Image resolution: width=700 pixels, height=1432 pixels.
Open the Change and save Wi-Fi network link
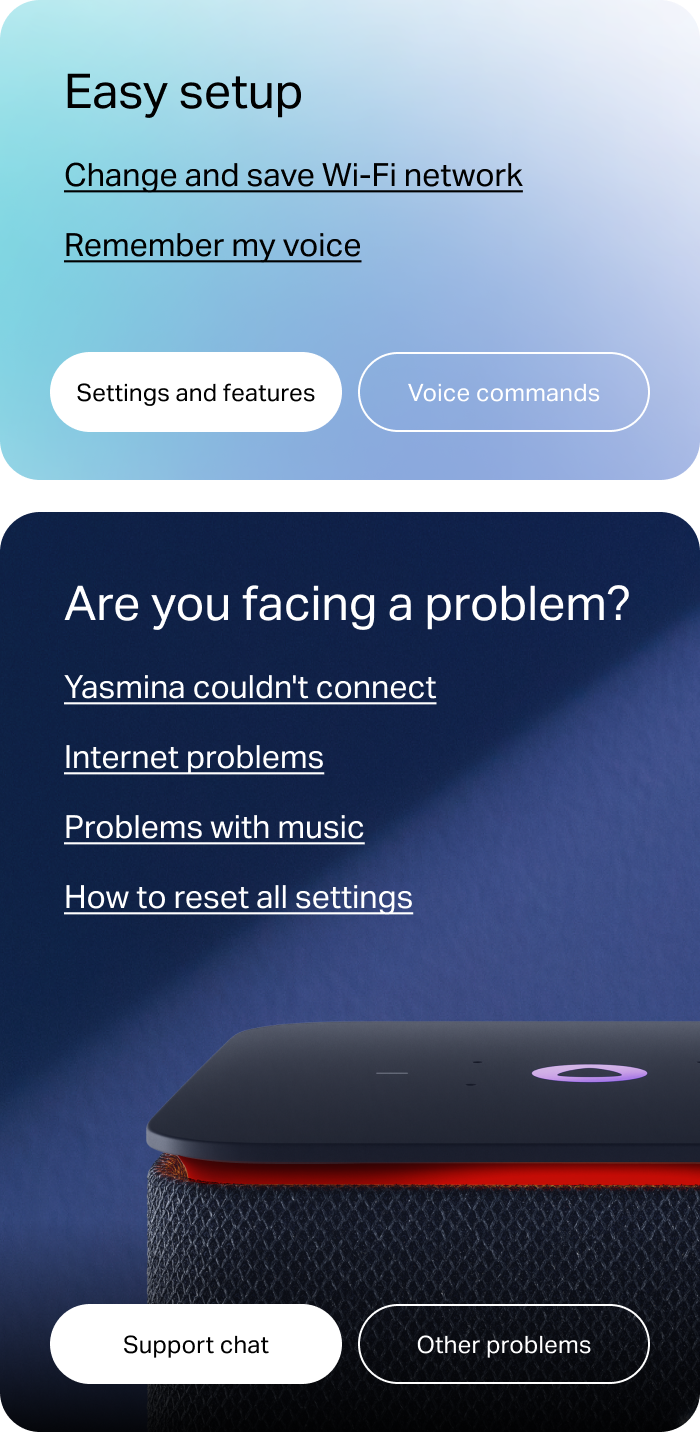click(293, 176)
